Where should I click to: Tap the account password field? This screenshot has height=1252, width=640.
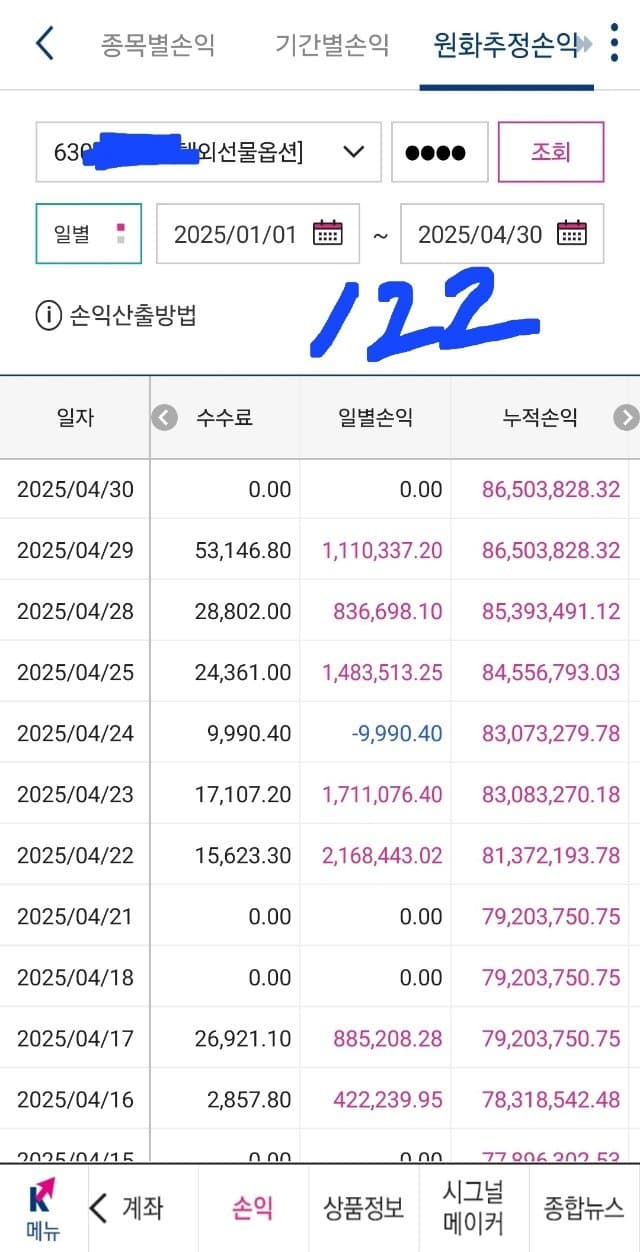(x=439, y=152)
